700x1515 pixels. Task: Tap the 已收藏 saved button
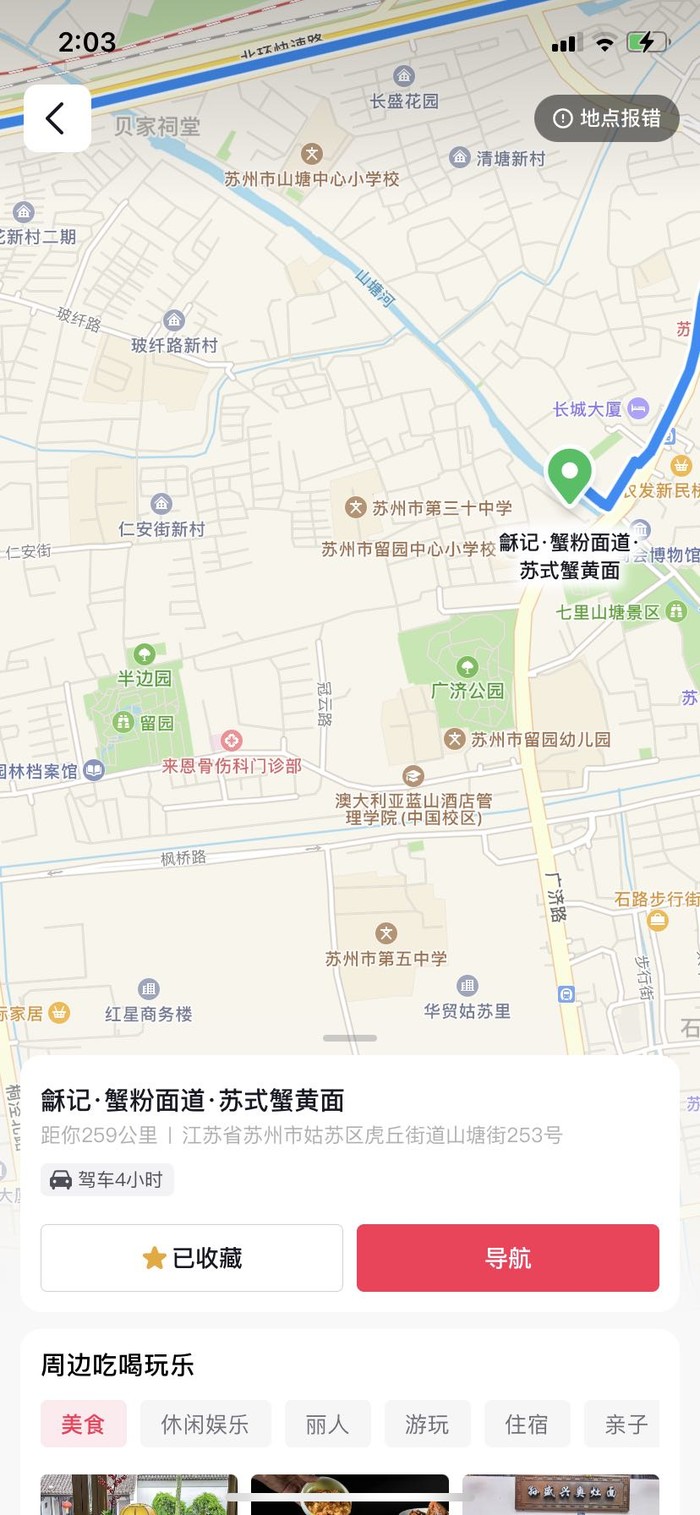click(192, 1258)
